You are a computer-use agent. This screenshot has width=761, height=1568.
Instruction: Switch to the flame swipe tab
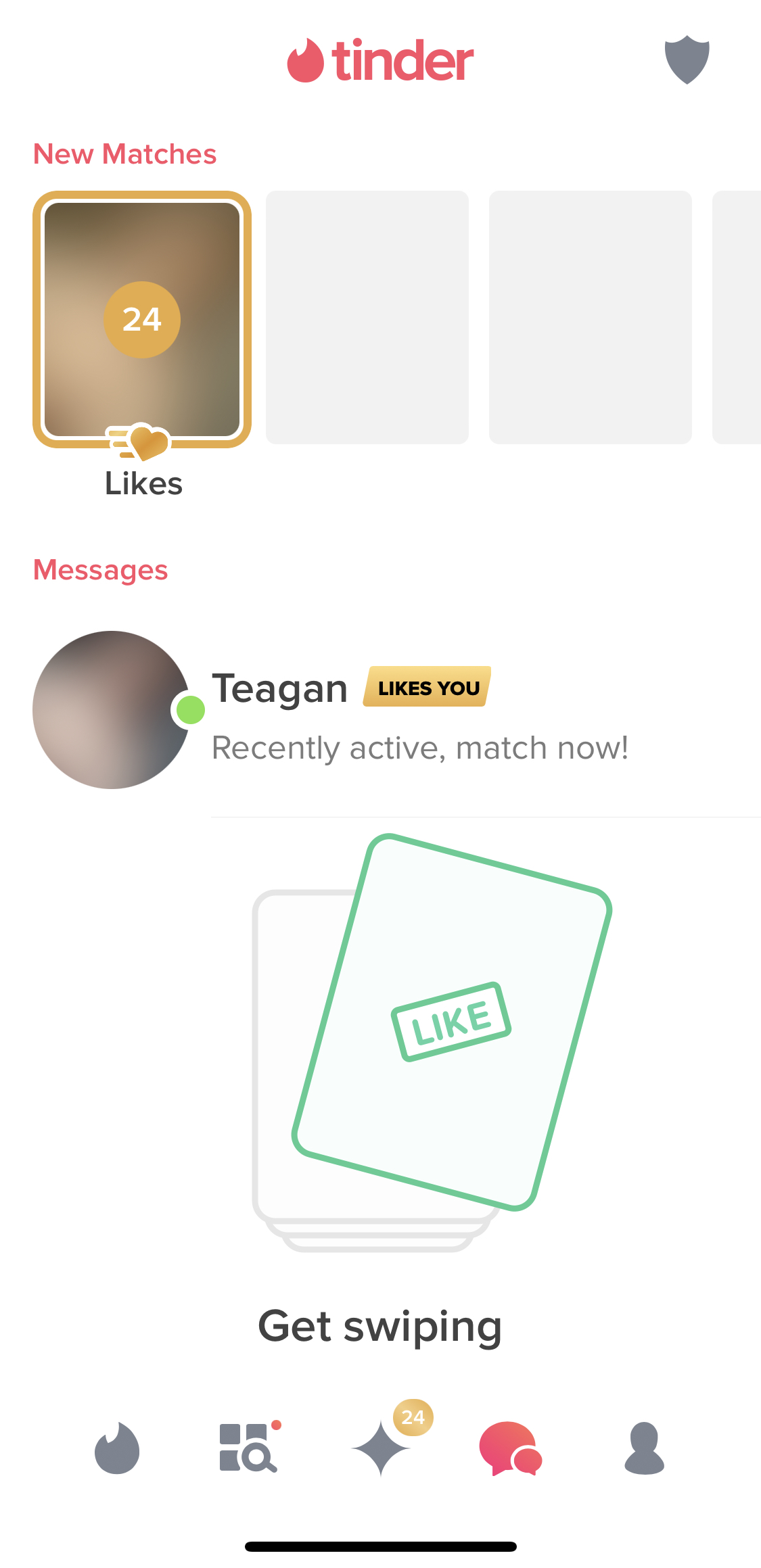pos(117,1448)
